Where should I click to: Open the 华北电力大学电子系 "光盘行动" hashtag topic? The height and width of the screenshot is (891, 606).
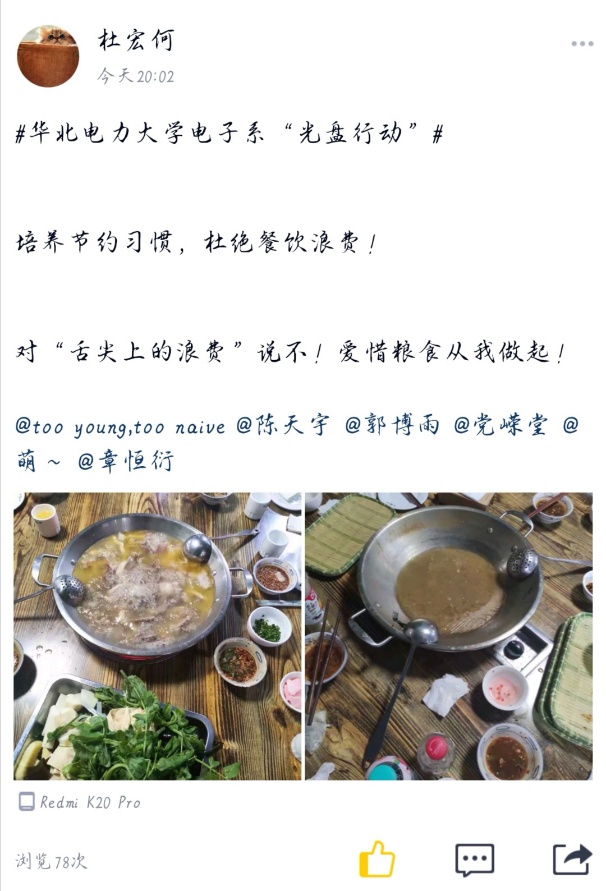tap(229, 134)
